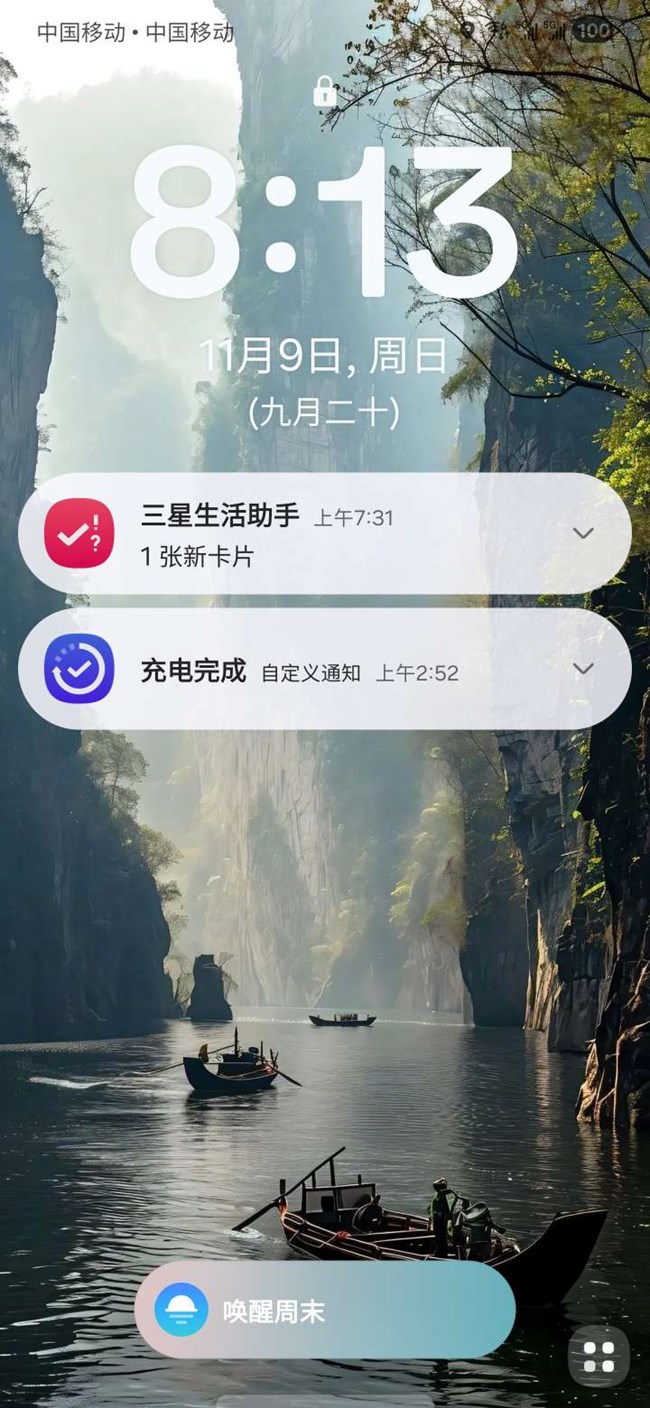
Task: Open the 三星生活助手 notification
Action: (x=300, y=535)
